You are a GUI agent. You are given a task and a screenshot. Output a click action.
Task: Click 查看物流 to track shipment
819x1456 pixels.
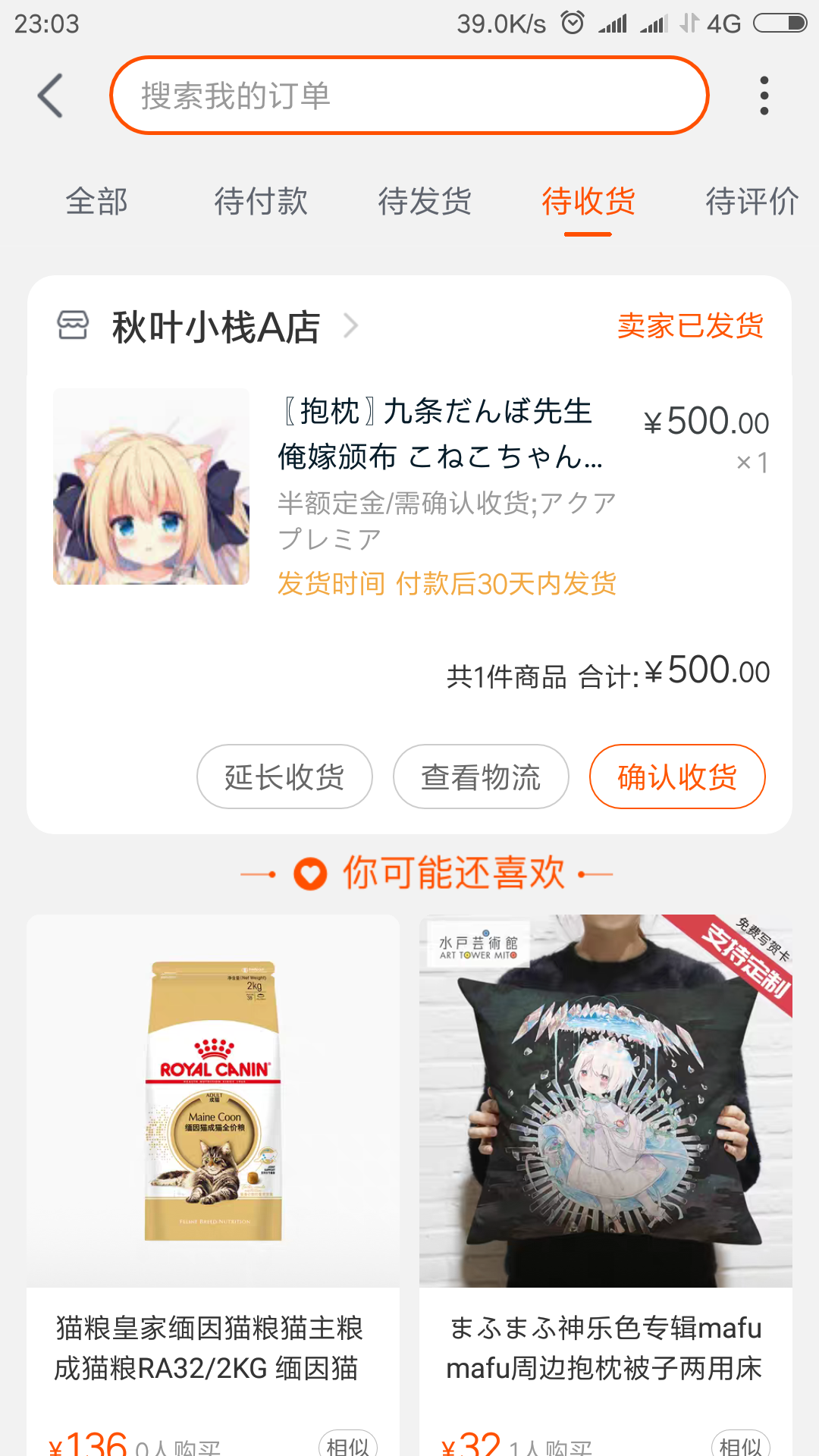click(481, 776)
